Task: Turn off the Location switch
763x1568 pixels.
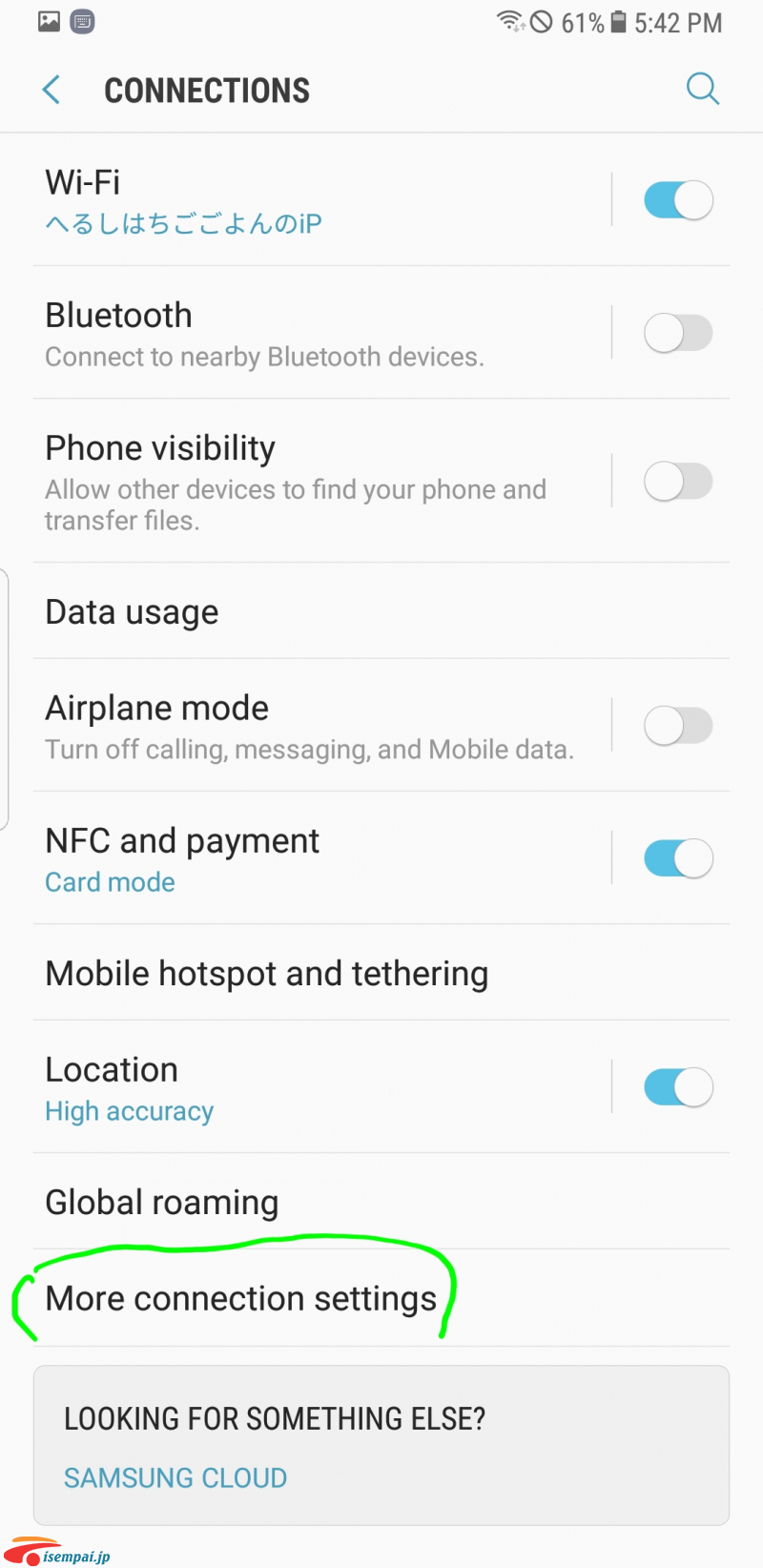Action: click(x=678, y=1087)
